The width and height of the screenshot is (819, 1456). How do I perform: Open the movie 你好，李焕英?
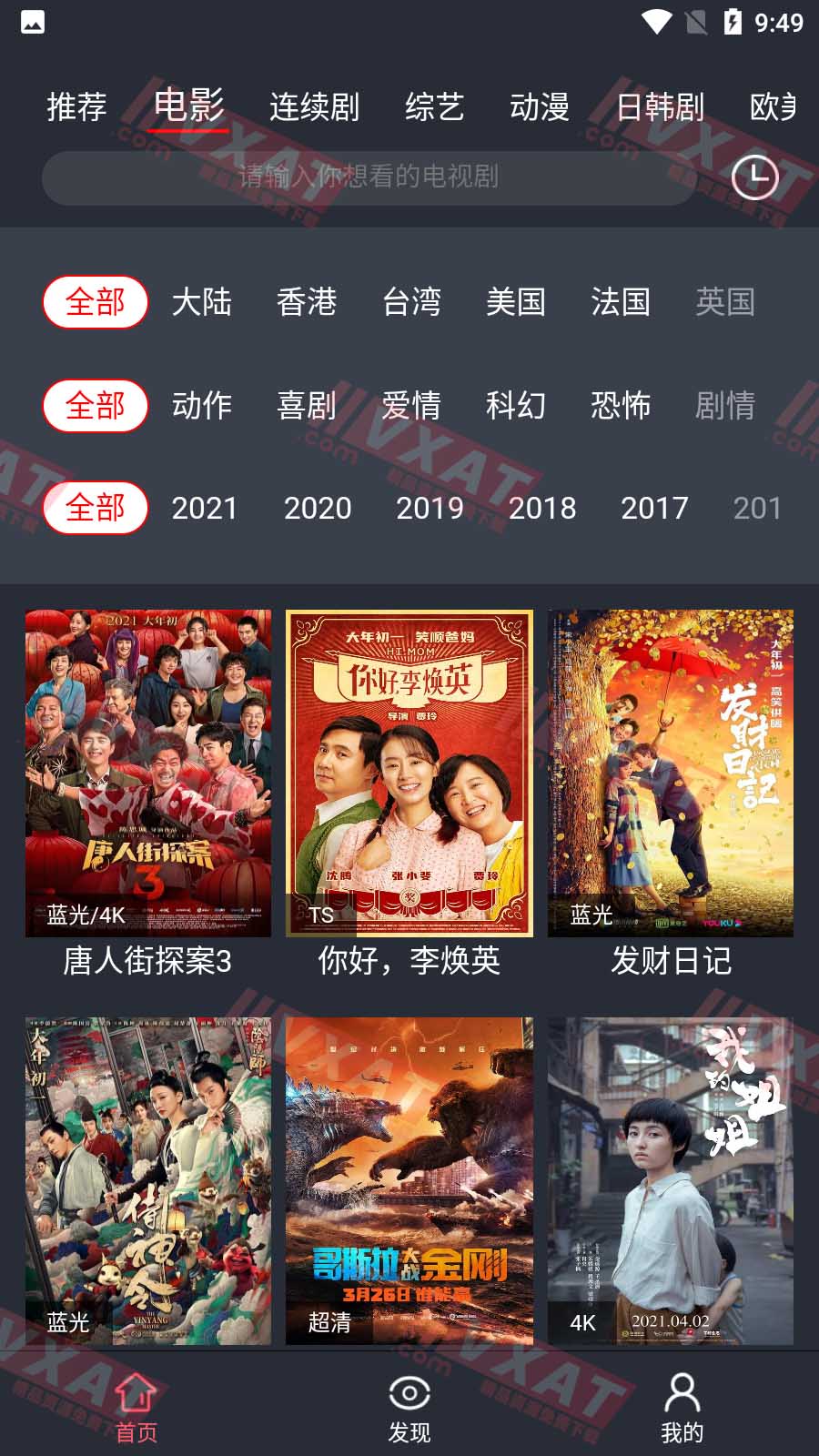(409, 773)
